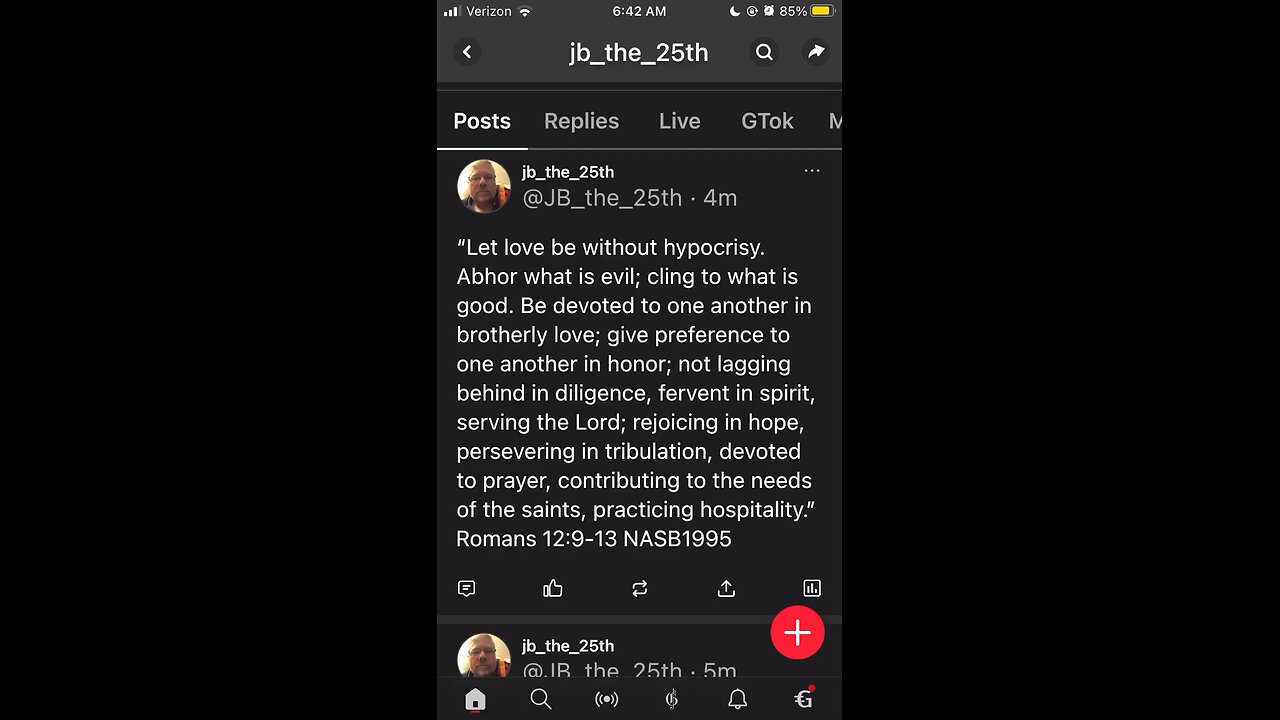Open the GTok tab
Screen dimensions: 1280x720
coord(767,121)
